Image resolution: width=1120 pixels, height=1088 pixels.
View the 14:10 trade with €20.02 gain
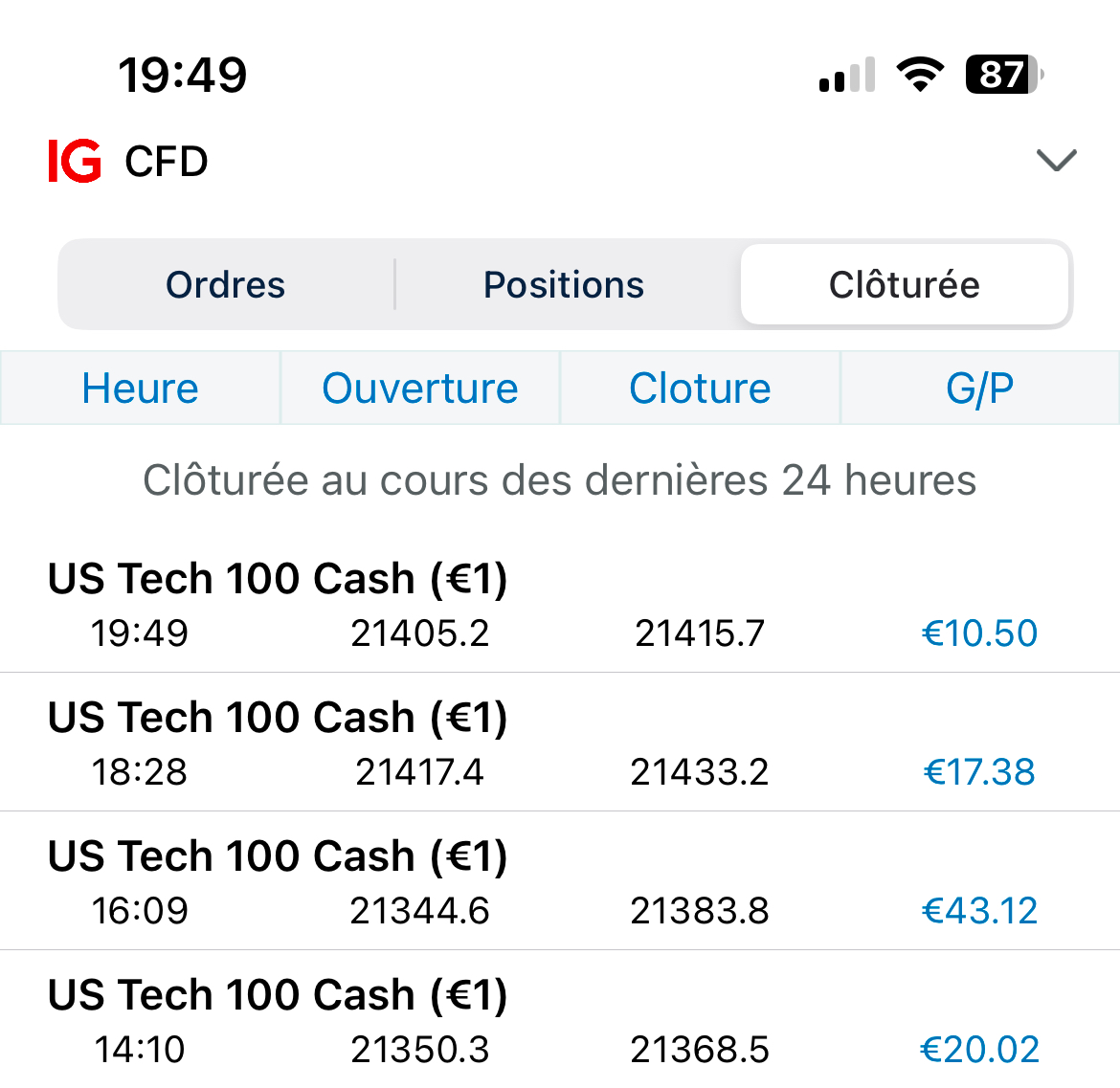tap(560, 1022)
